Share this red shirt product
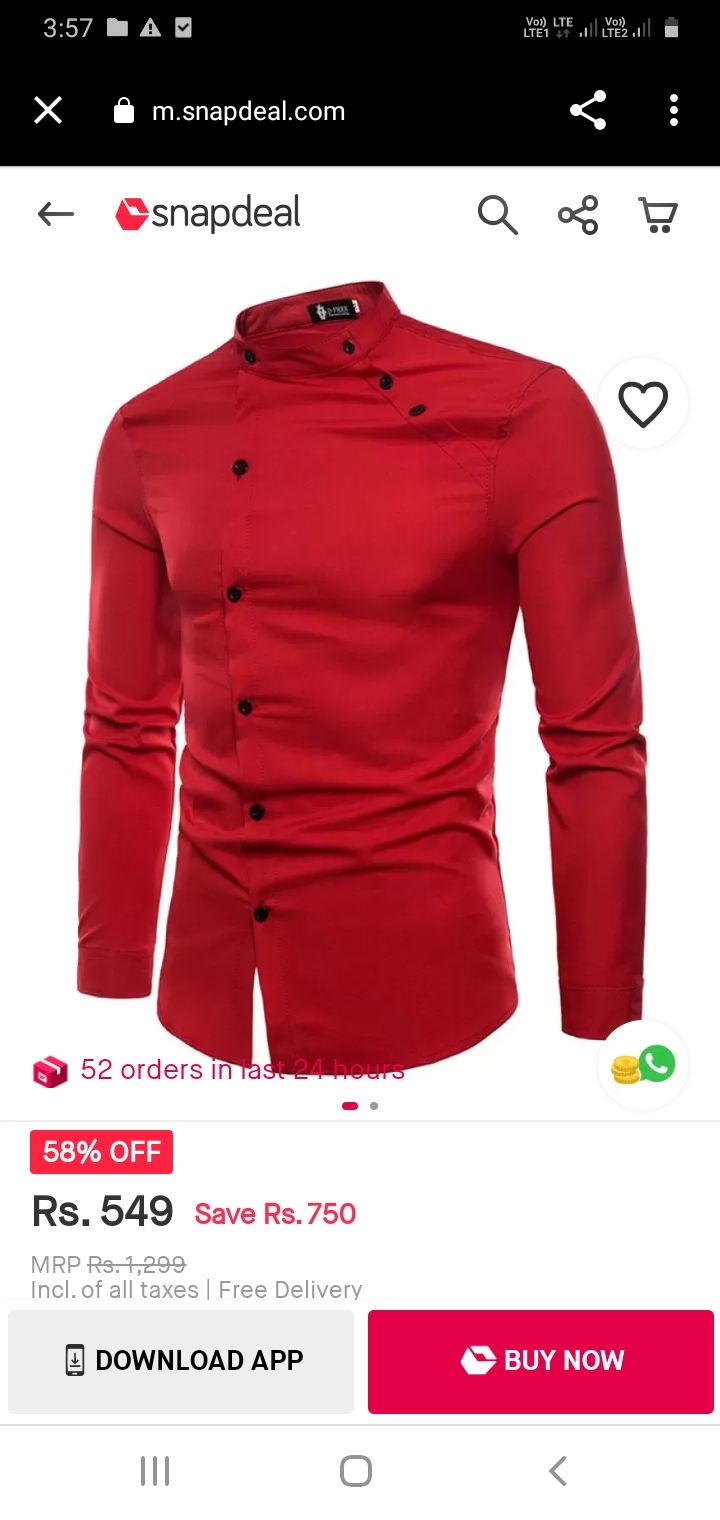 click(x=578, y=215)
